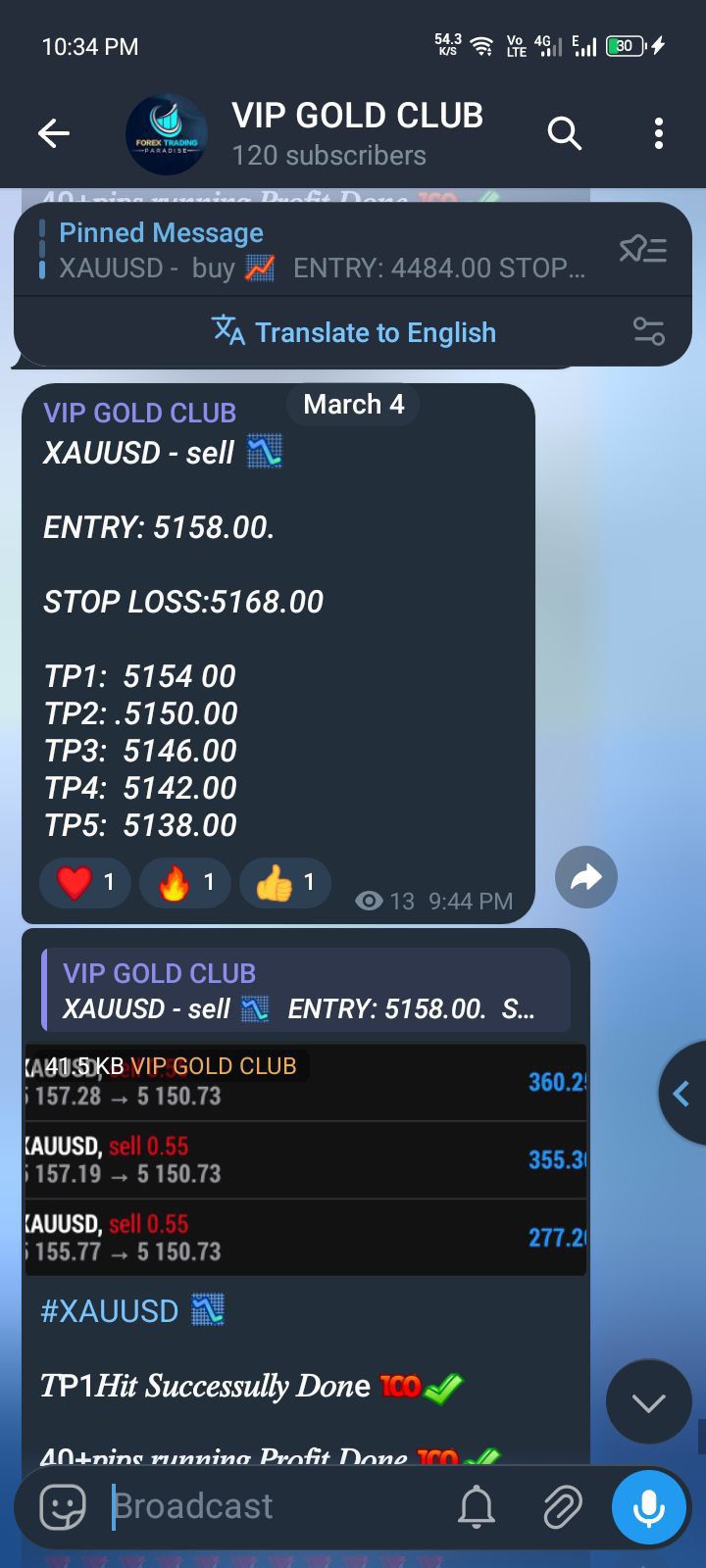Image resolution: width=706 pixels, height=1568 pixels.
Task: Jump to the quoted XAUUSD sell message
Action: point(306,991)
